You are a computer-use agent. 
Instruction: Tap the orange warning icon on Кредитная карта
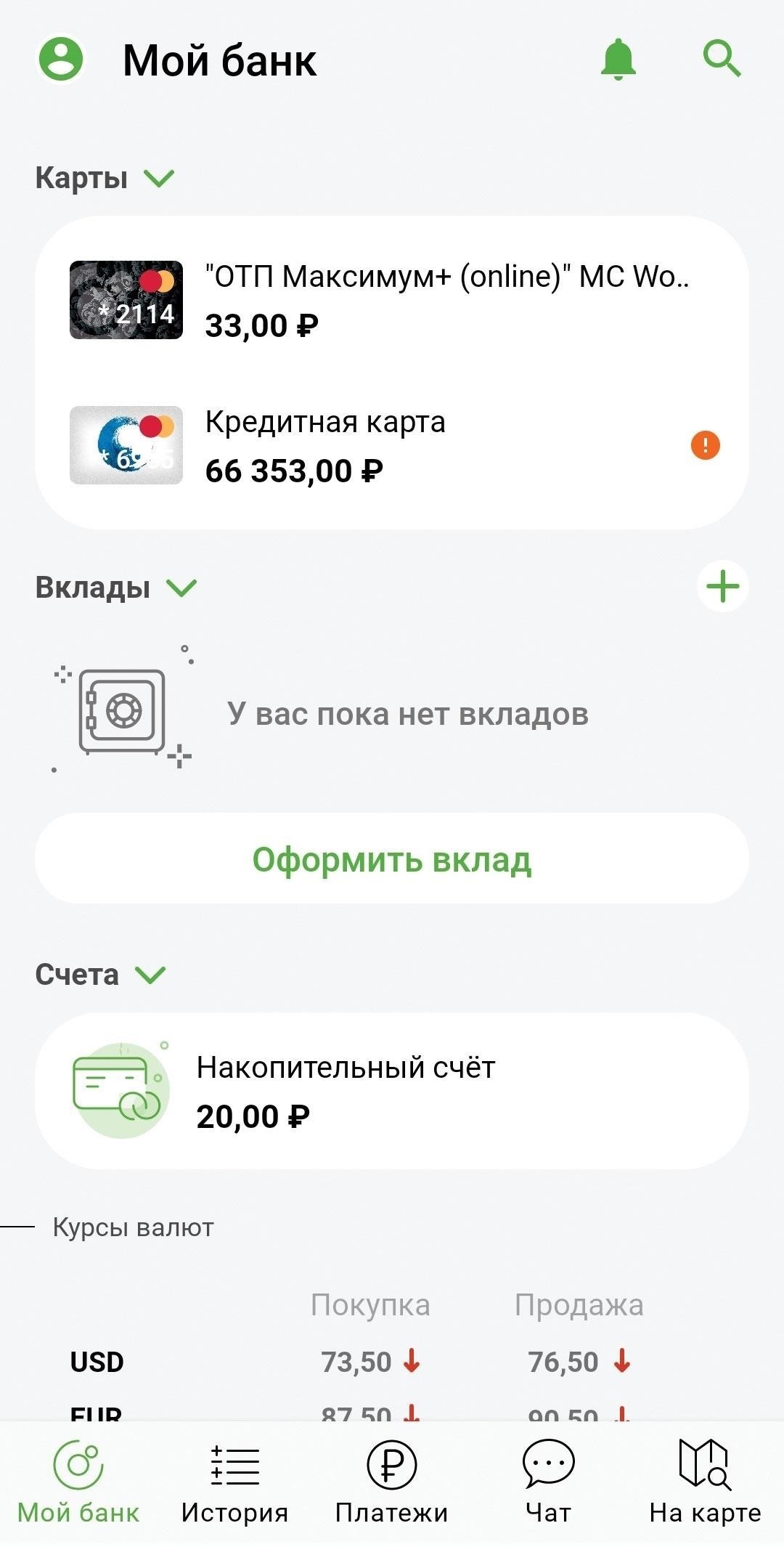705,445
